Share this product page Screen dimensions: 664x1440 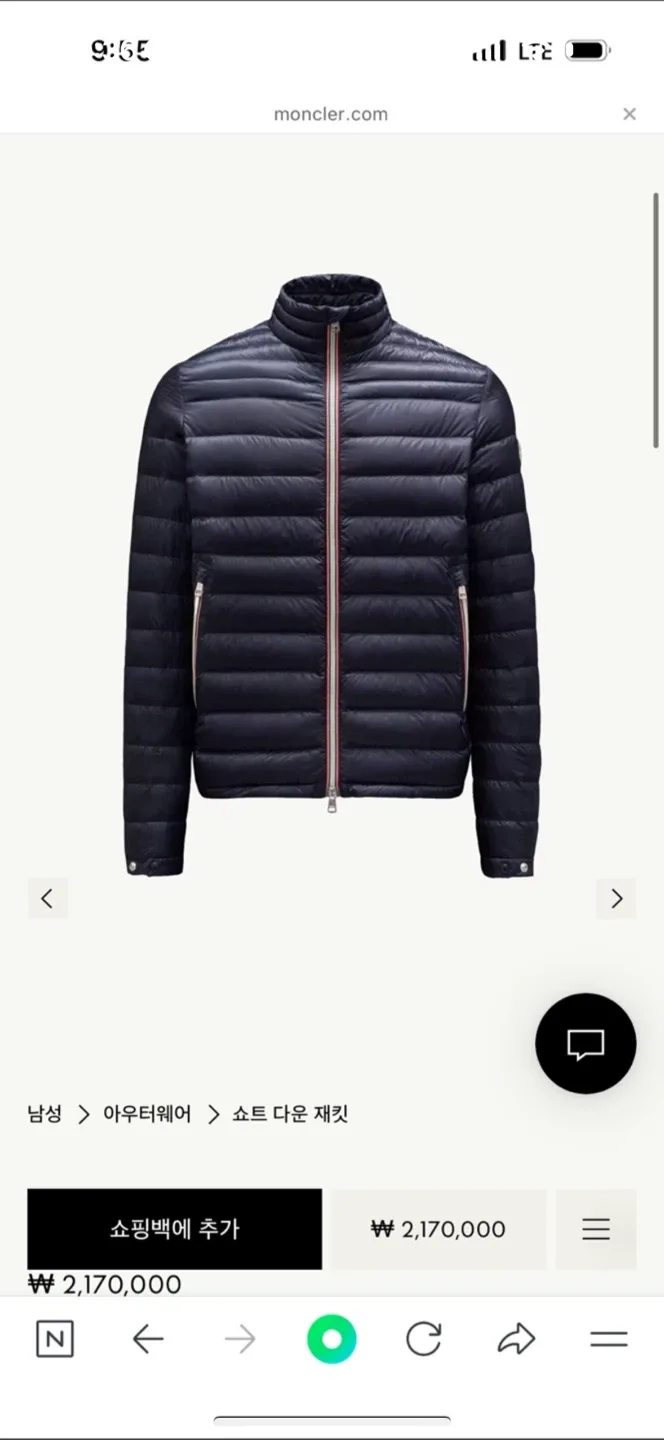point(516,1339)
